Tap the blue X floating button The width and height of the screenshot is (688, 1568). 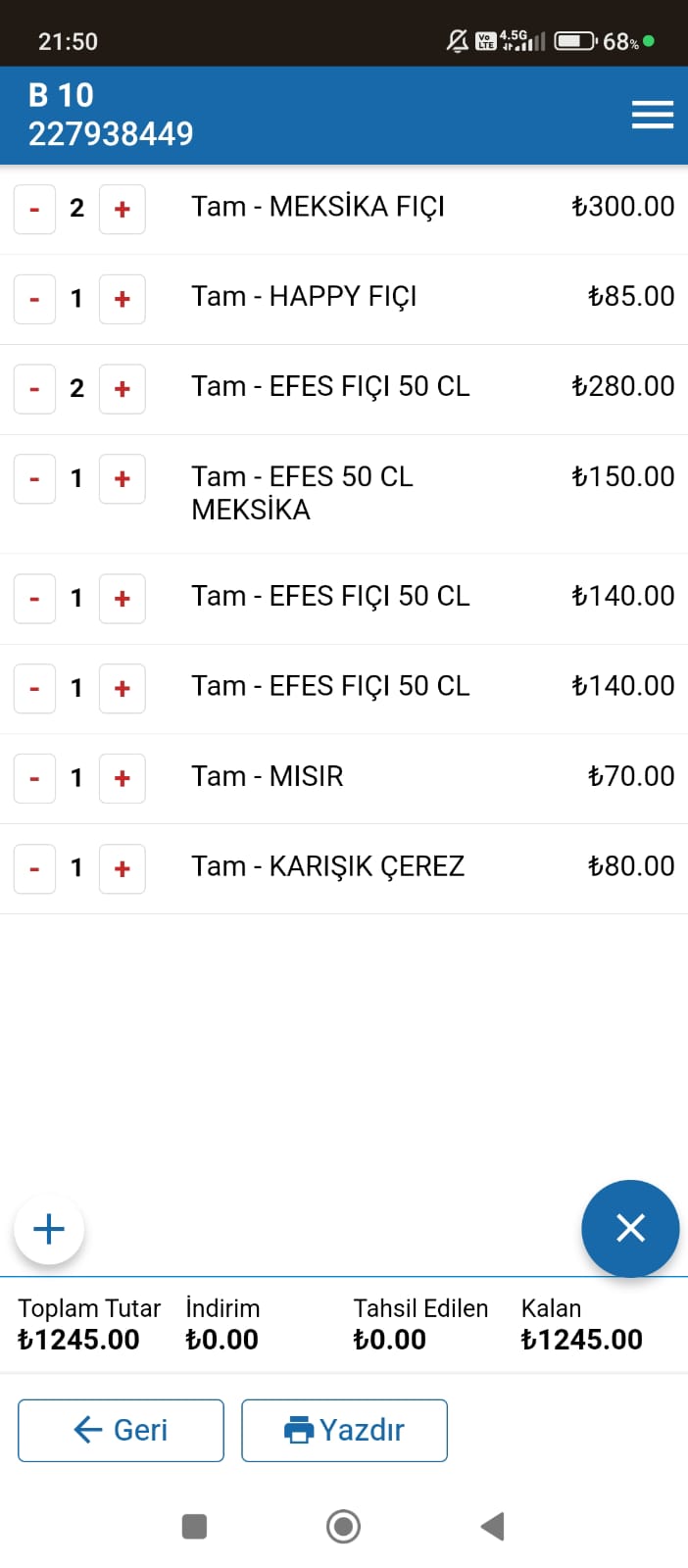pyautogui.click(x=630, y=1228)
